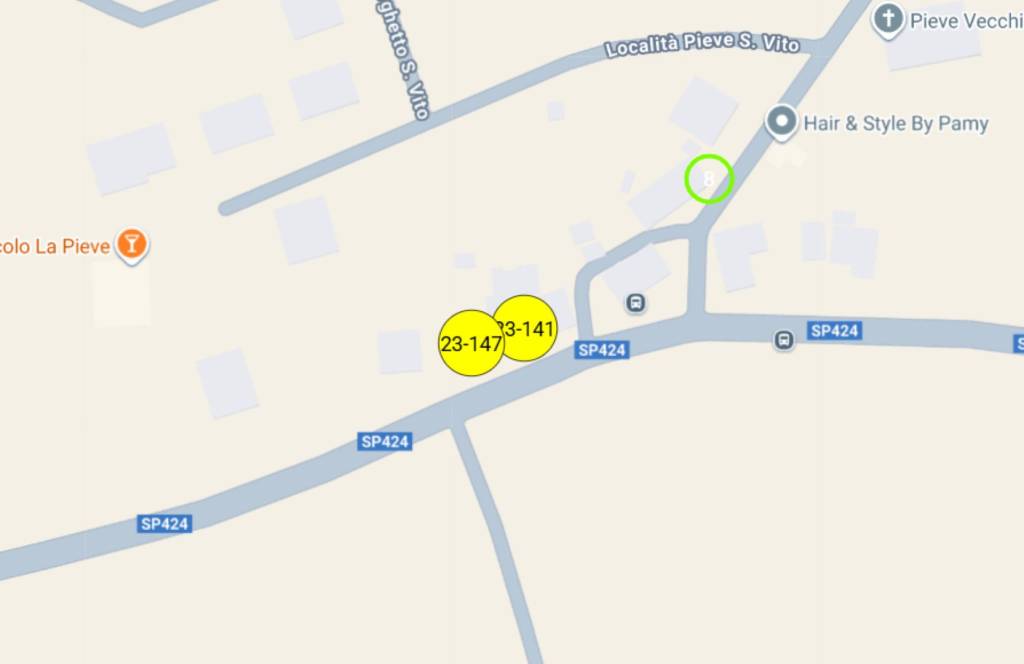This screenshot has height=664, width=1024.
Task: Select the yellow marker labeled 23-147
Action: [470, 343]
